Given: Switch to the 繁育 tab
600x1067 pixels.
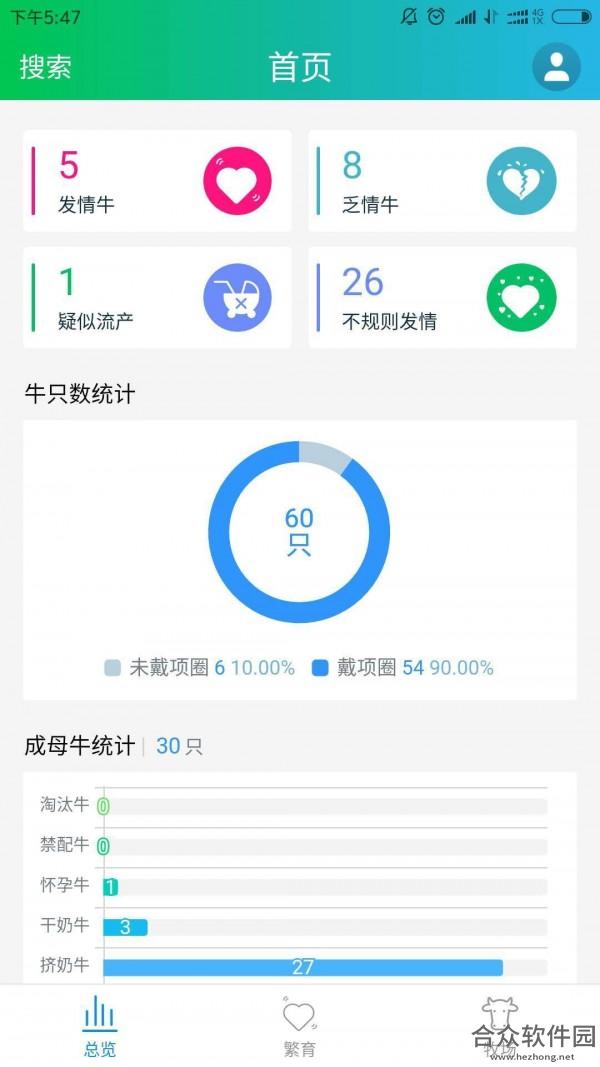Looking at the screenshot, I should (x=300, y=1026).
